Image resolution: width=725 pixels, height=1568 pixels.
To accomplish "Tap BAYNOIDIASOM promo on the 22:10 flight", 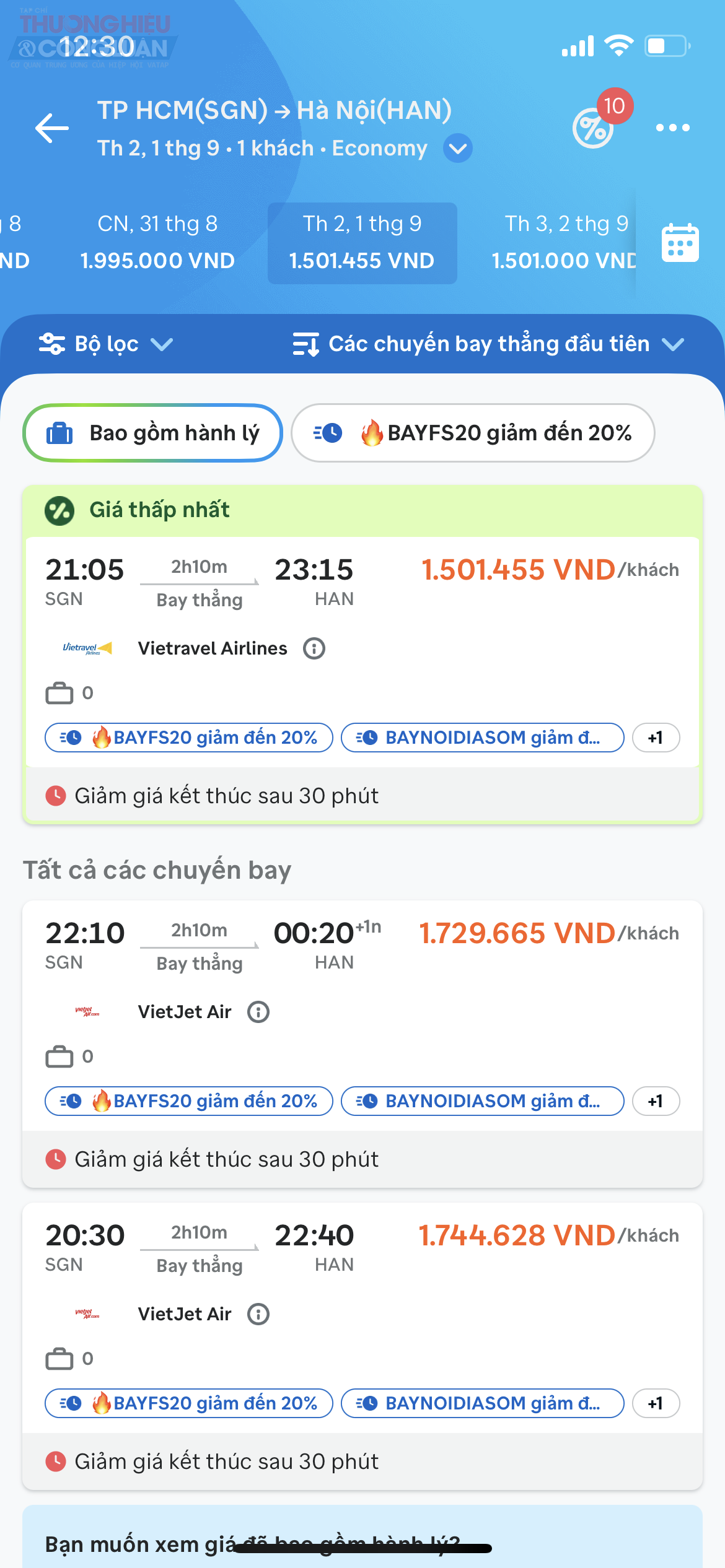I will coord(483,1101).
